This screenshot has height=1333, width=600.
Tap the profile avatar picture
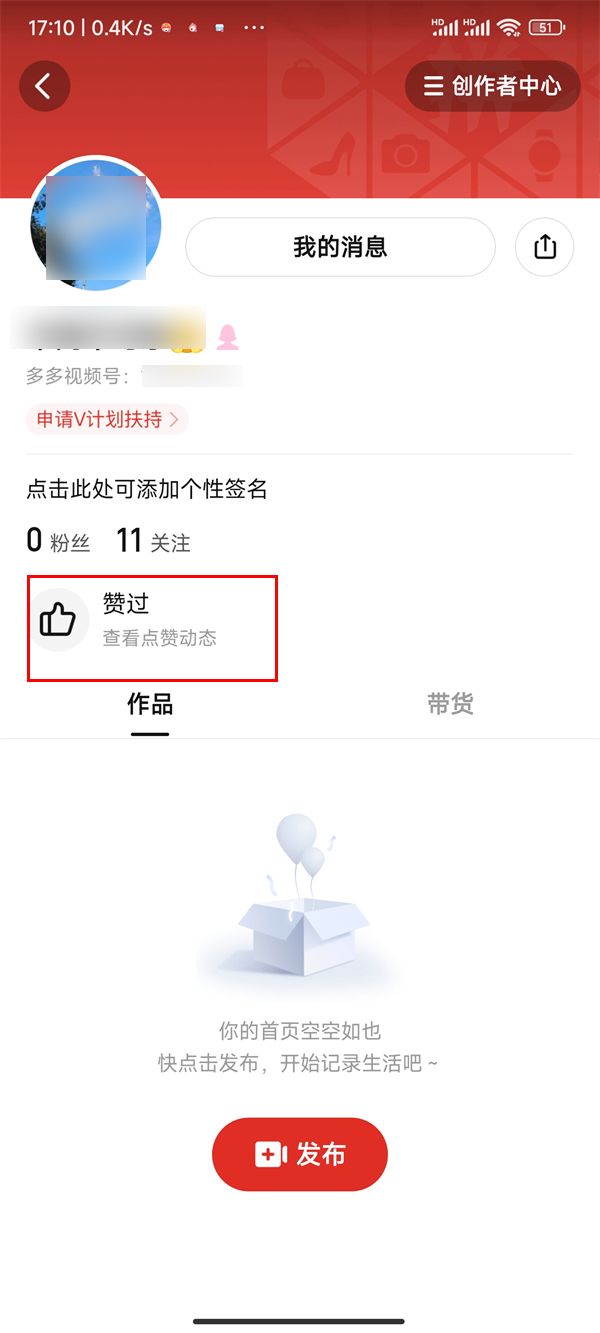click(96, 225)
